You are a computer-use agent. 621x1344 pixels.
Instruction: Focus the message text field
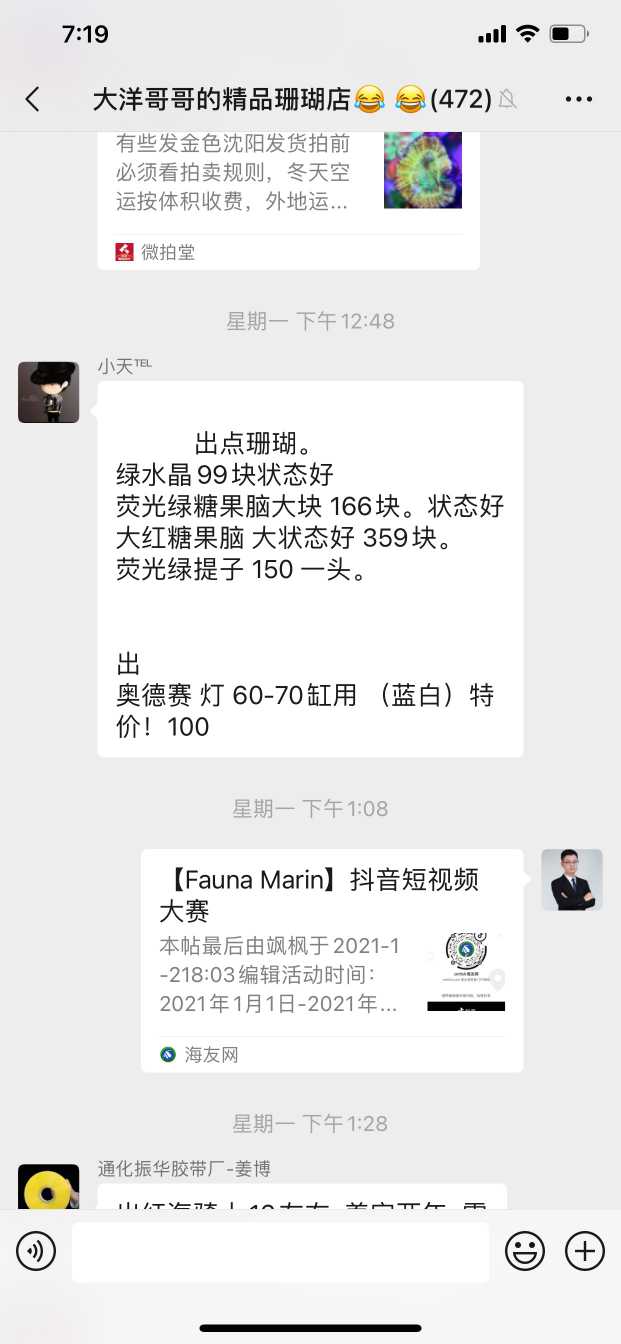tap(280, 1251)
